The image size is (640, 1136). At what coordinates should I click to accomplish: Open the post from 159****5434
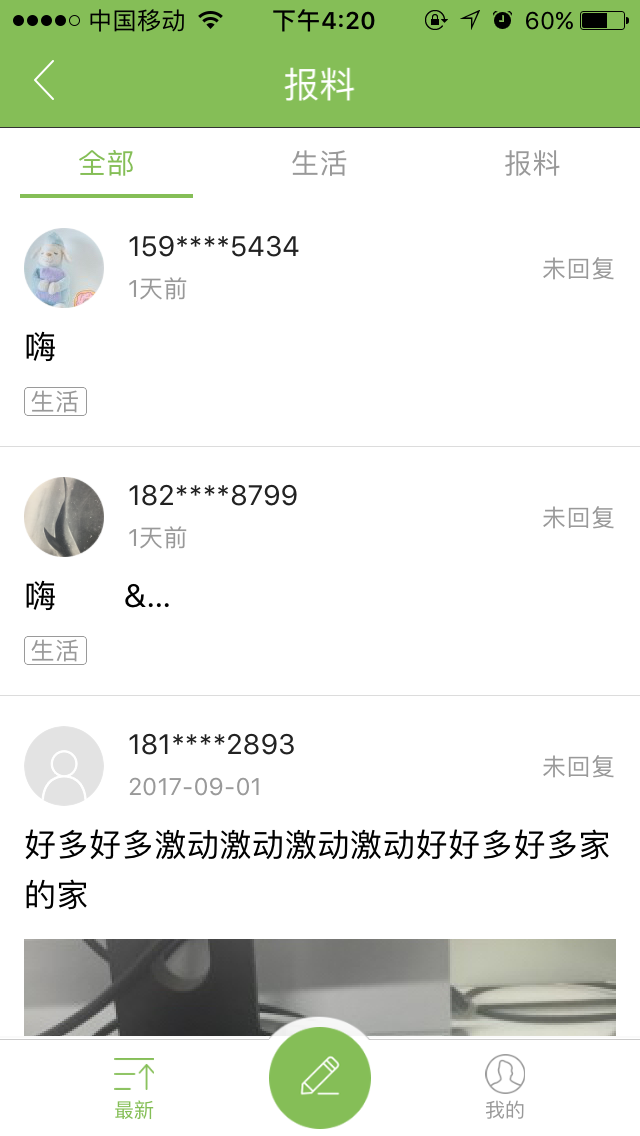tap(320, 347)
